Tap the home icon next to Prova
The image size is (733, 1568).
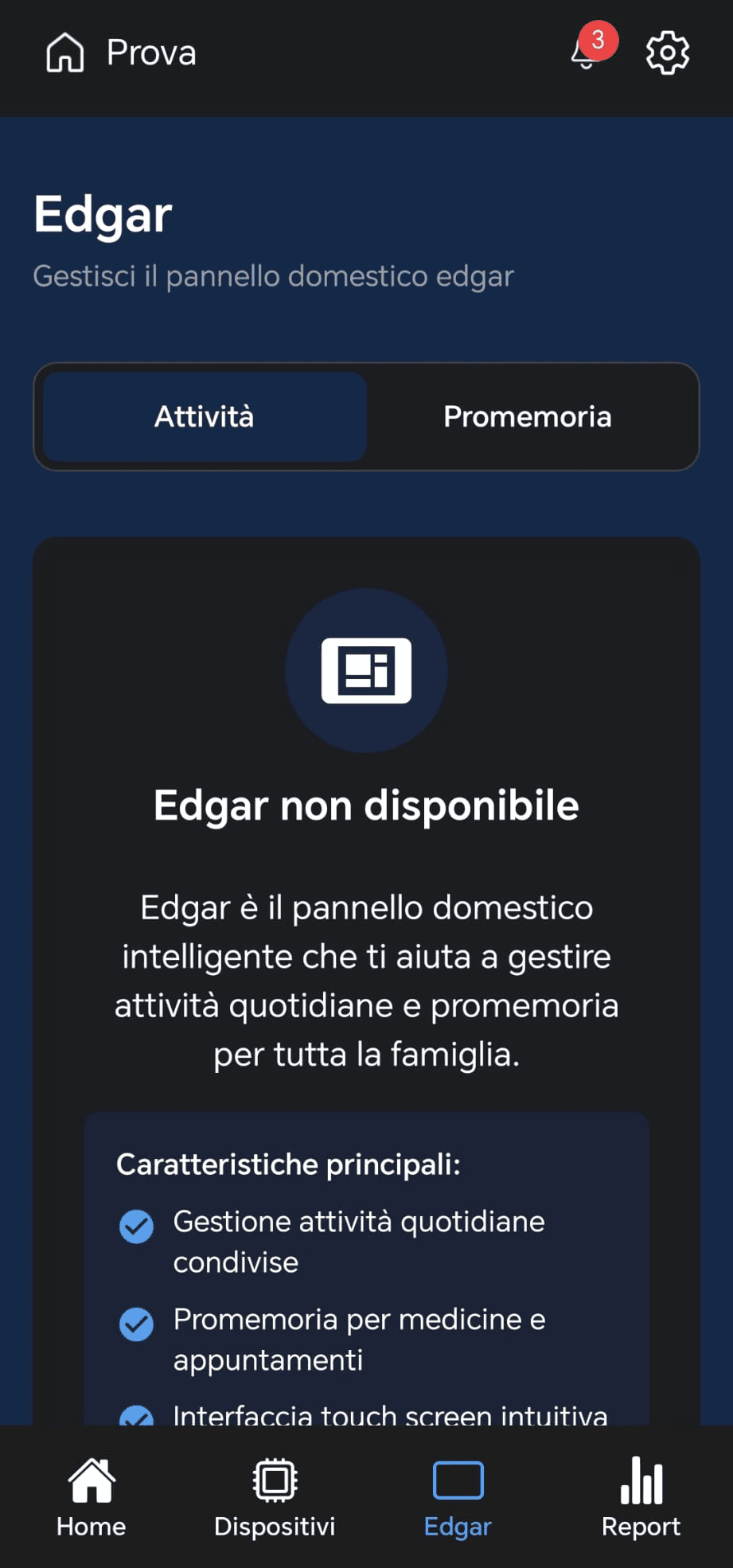click(65, 52)
